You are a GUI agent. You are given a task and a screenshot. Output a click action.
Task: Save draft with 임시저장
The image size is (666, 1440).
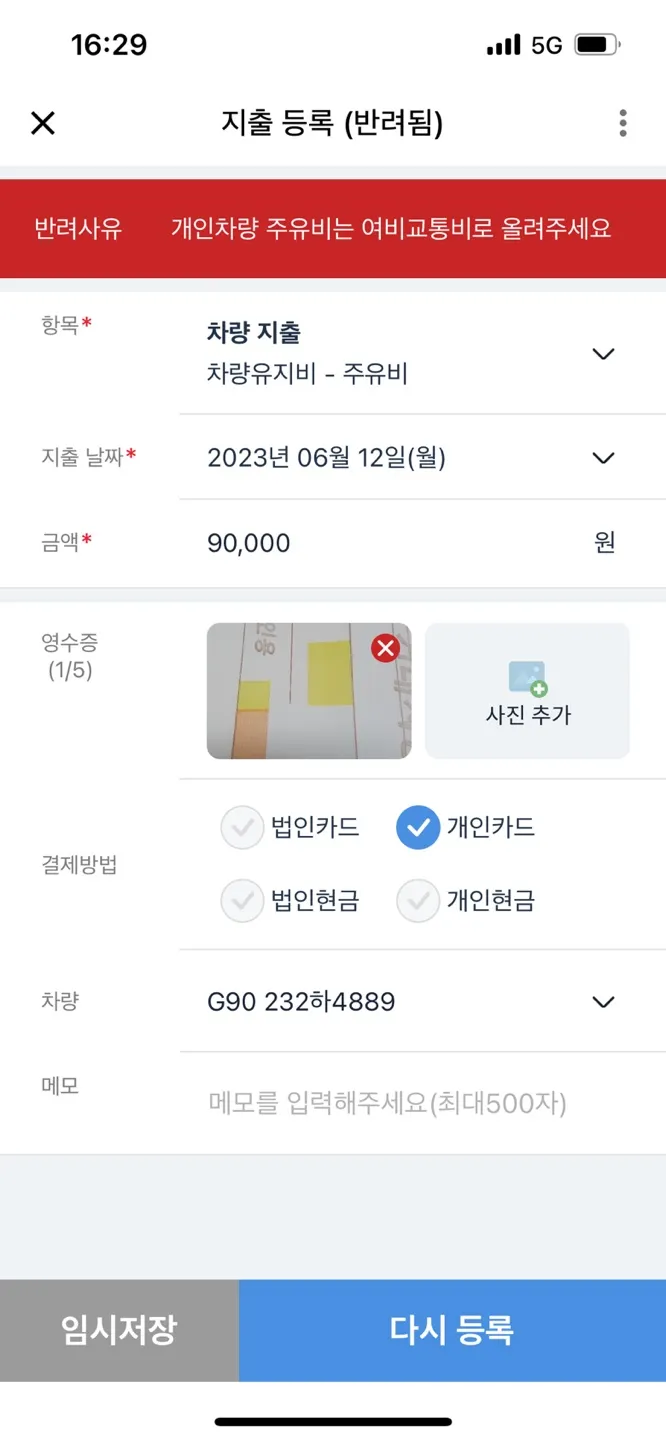[119, 1331]
